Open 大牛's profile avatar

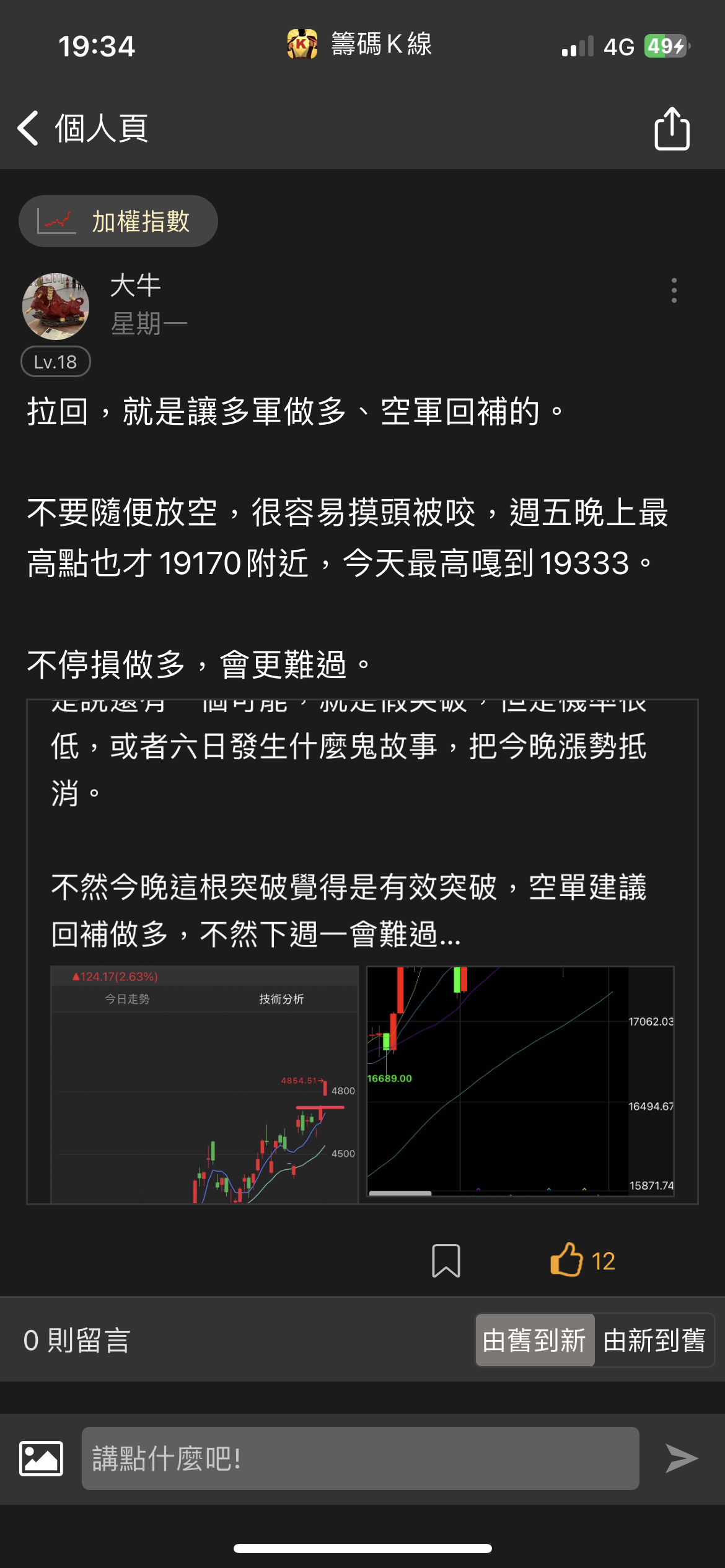pos(55,307)
